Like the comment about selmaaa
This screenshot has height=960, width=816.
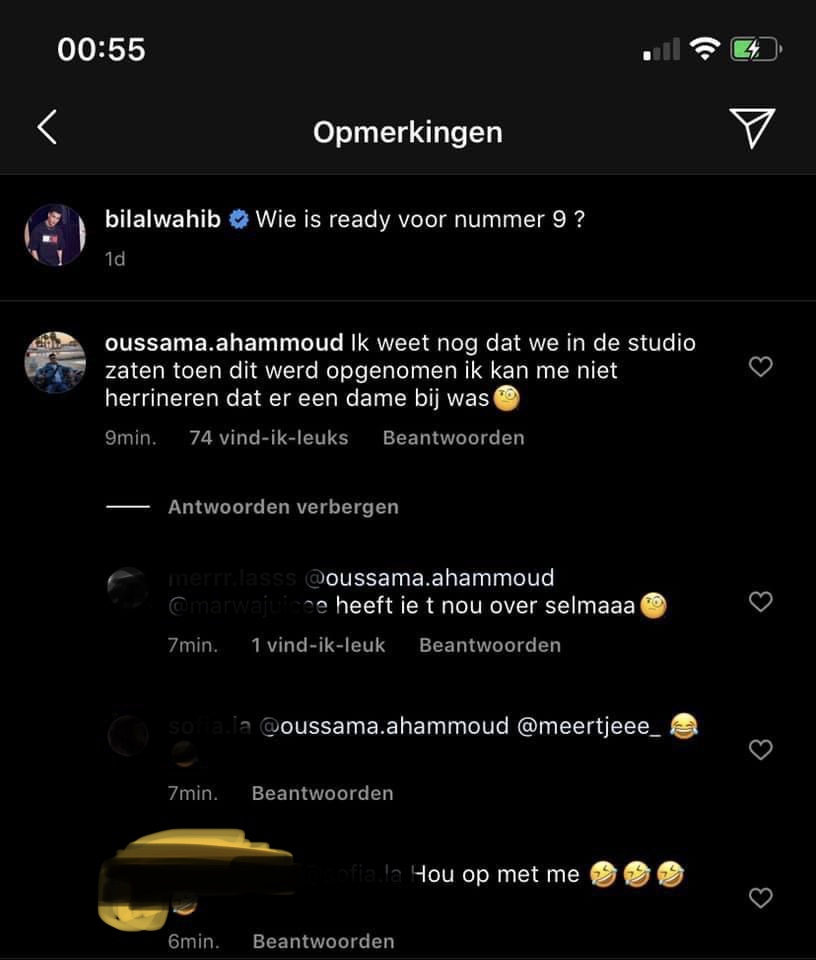761,601
